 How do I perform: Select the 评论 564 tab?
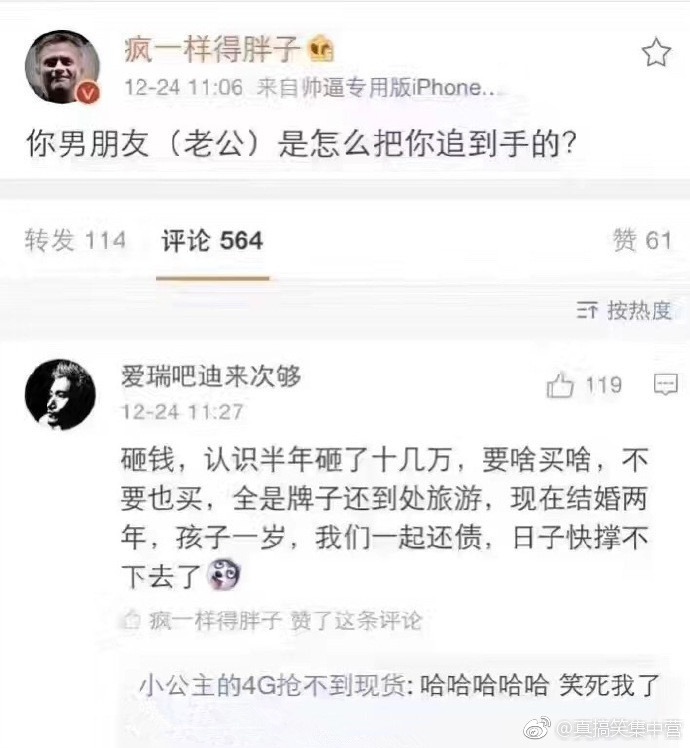click(x=212, y=241)
